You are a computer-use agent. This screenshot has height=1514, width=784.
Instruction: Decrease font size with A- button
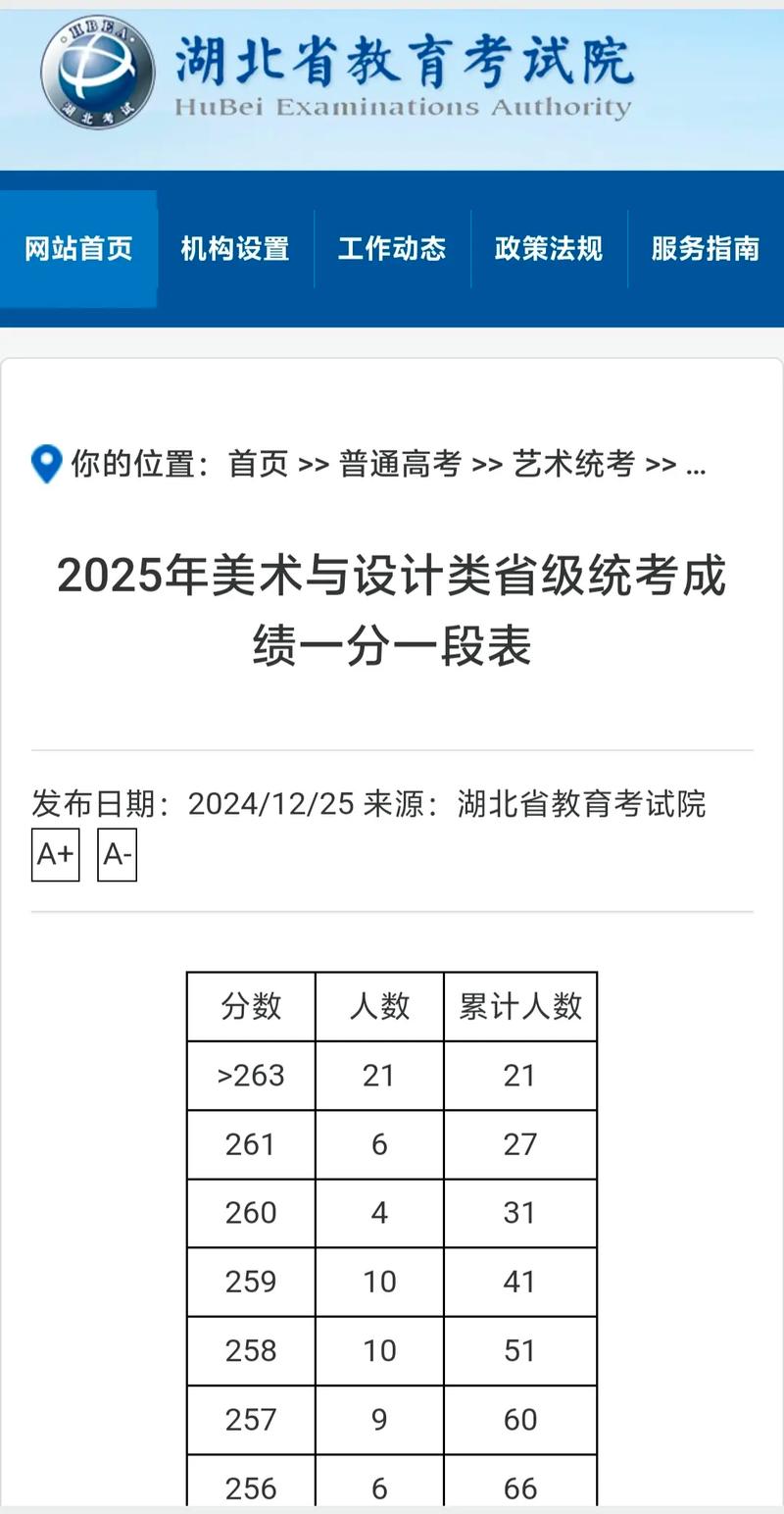tap(117, 855)
